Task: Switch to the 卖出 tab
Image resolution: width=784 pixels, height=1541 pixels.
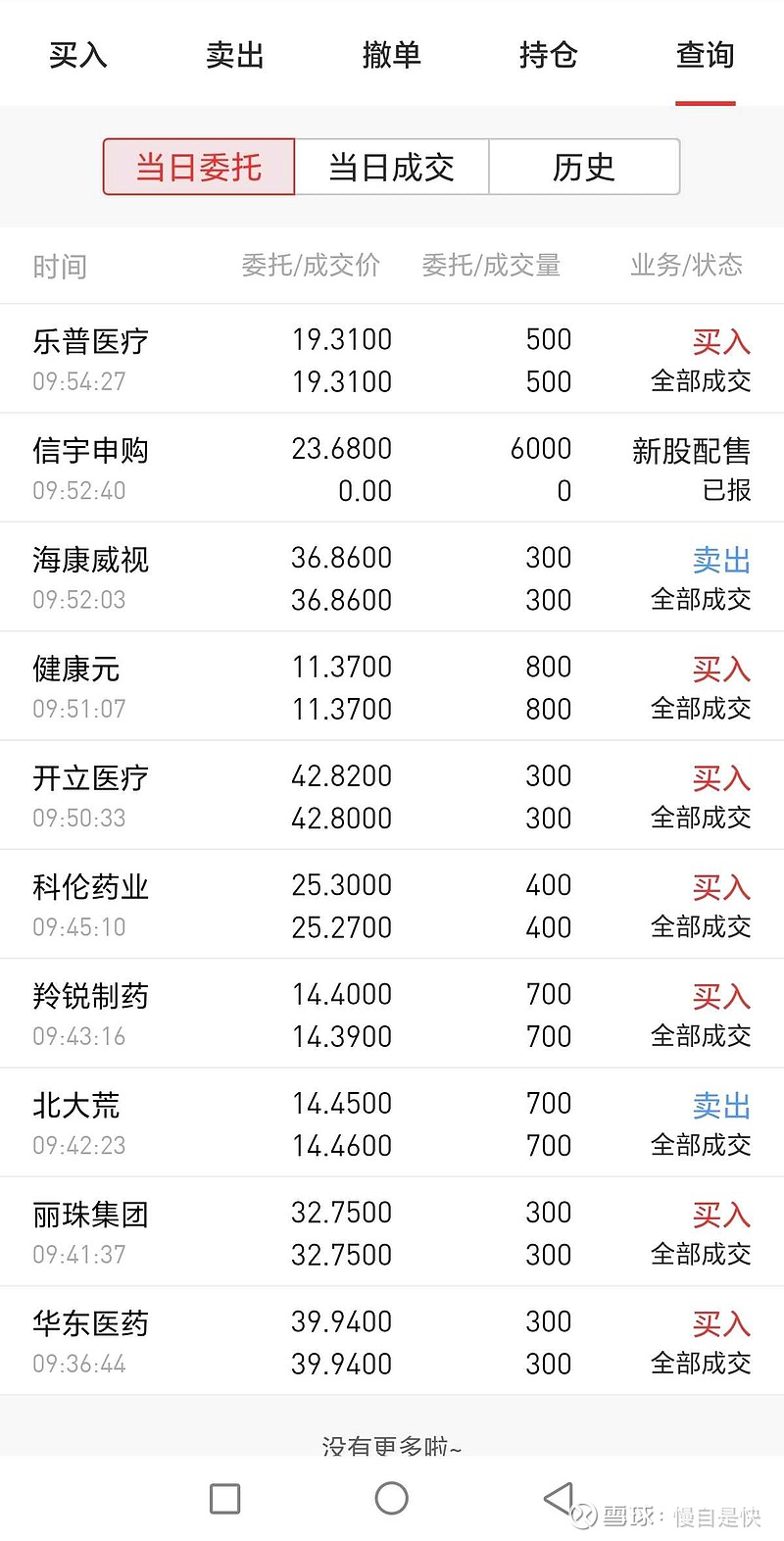Action: (x=235, y=55)
